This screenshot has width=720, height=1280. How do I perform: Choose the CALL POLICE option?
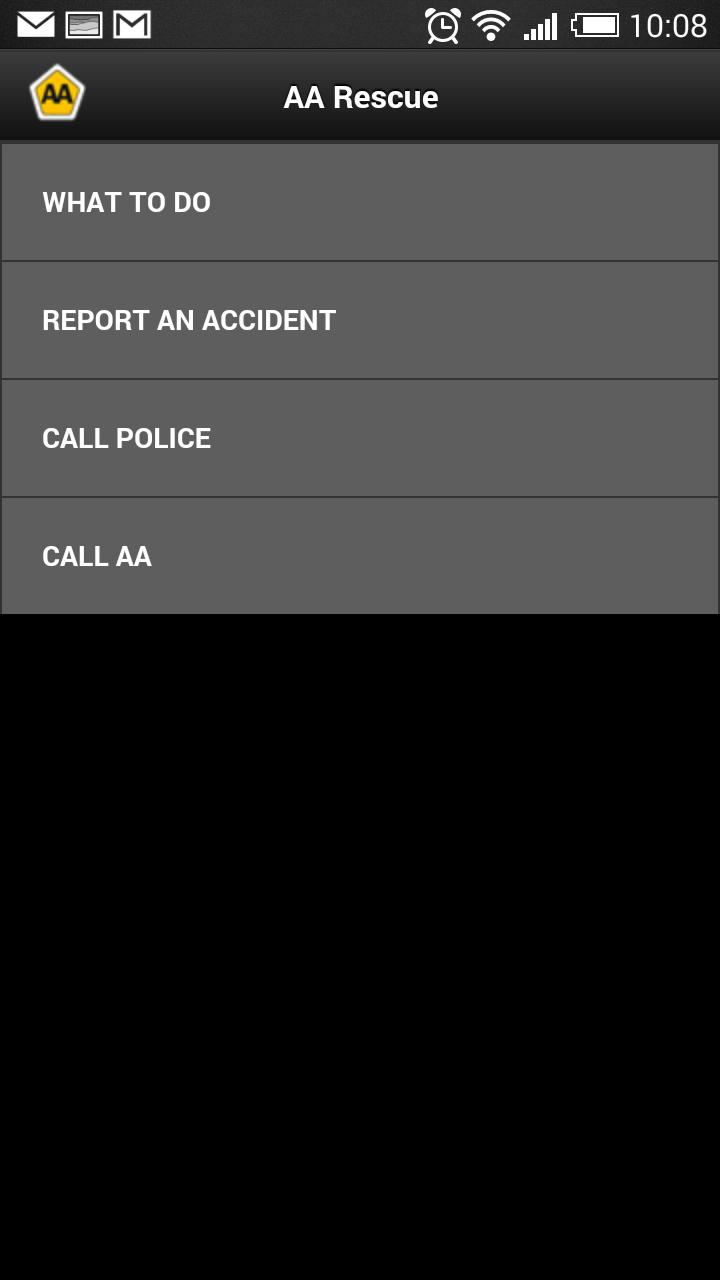point(360,438)
